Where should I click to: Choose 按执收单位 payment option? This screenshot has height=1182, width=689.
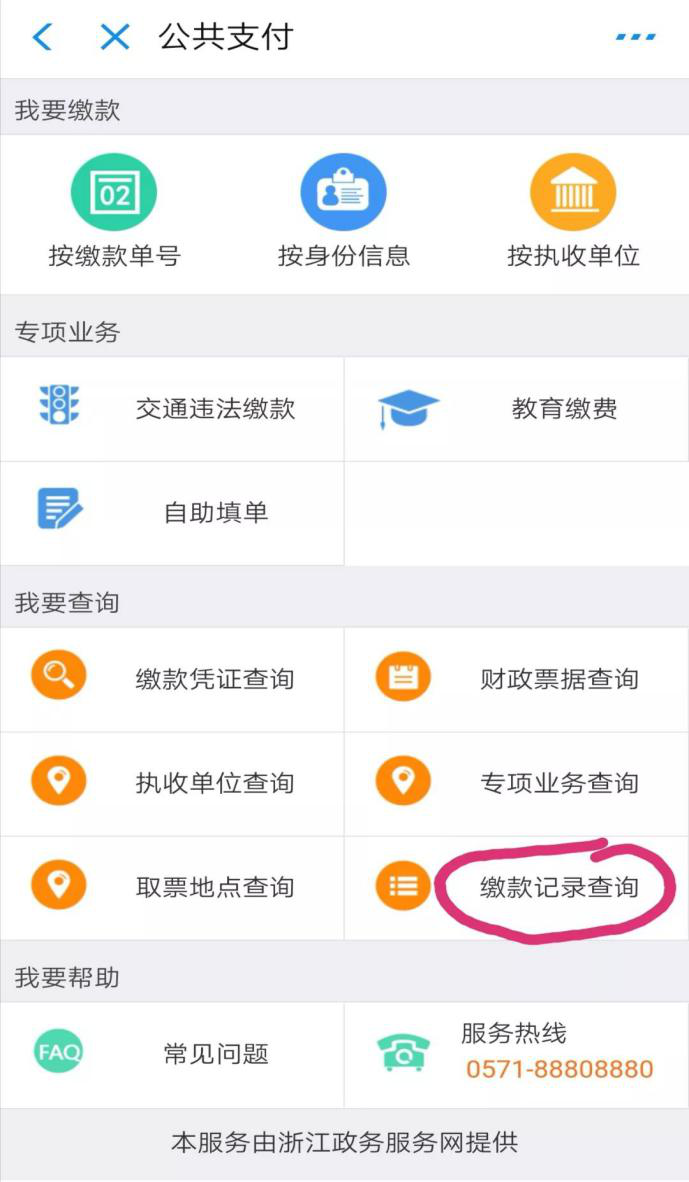pyautogui.click(x=573, y=212)
